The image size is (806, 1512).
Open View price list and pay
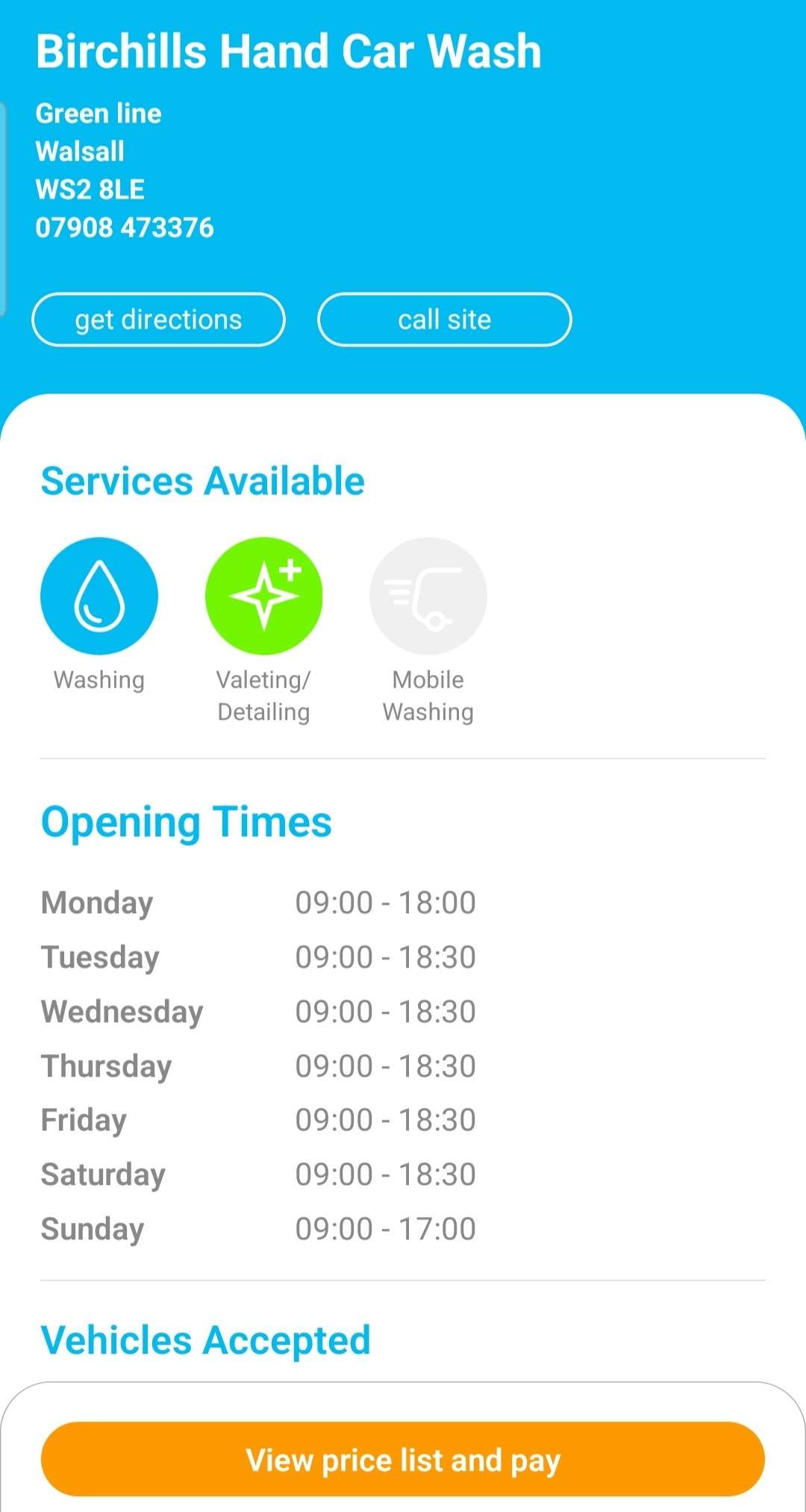(403, 1459)
